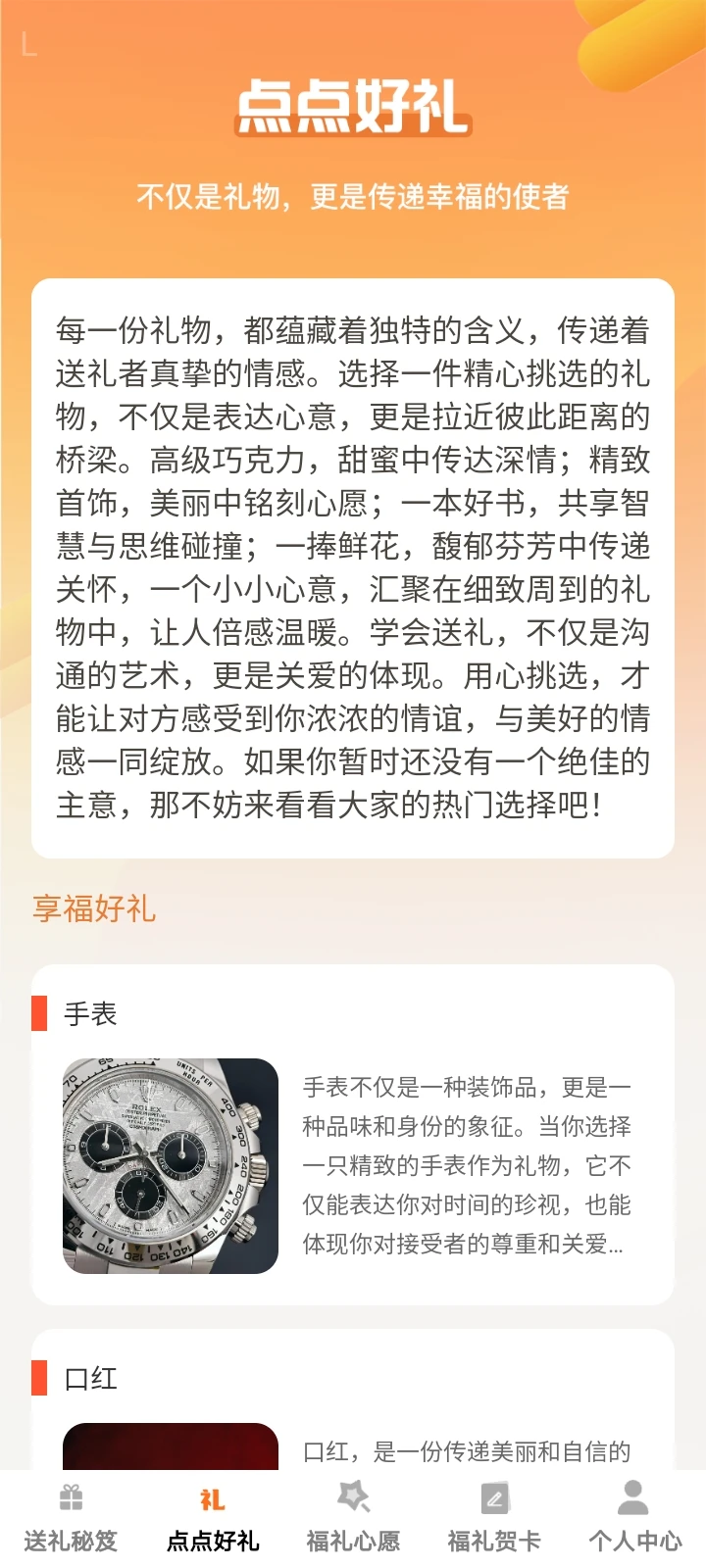The image size is (706, 1568).
Task: Tap the orange 礼 icon for 点点好礼
Action: (211, 1497)
